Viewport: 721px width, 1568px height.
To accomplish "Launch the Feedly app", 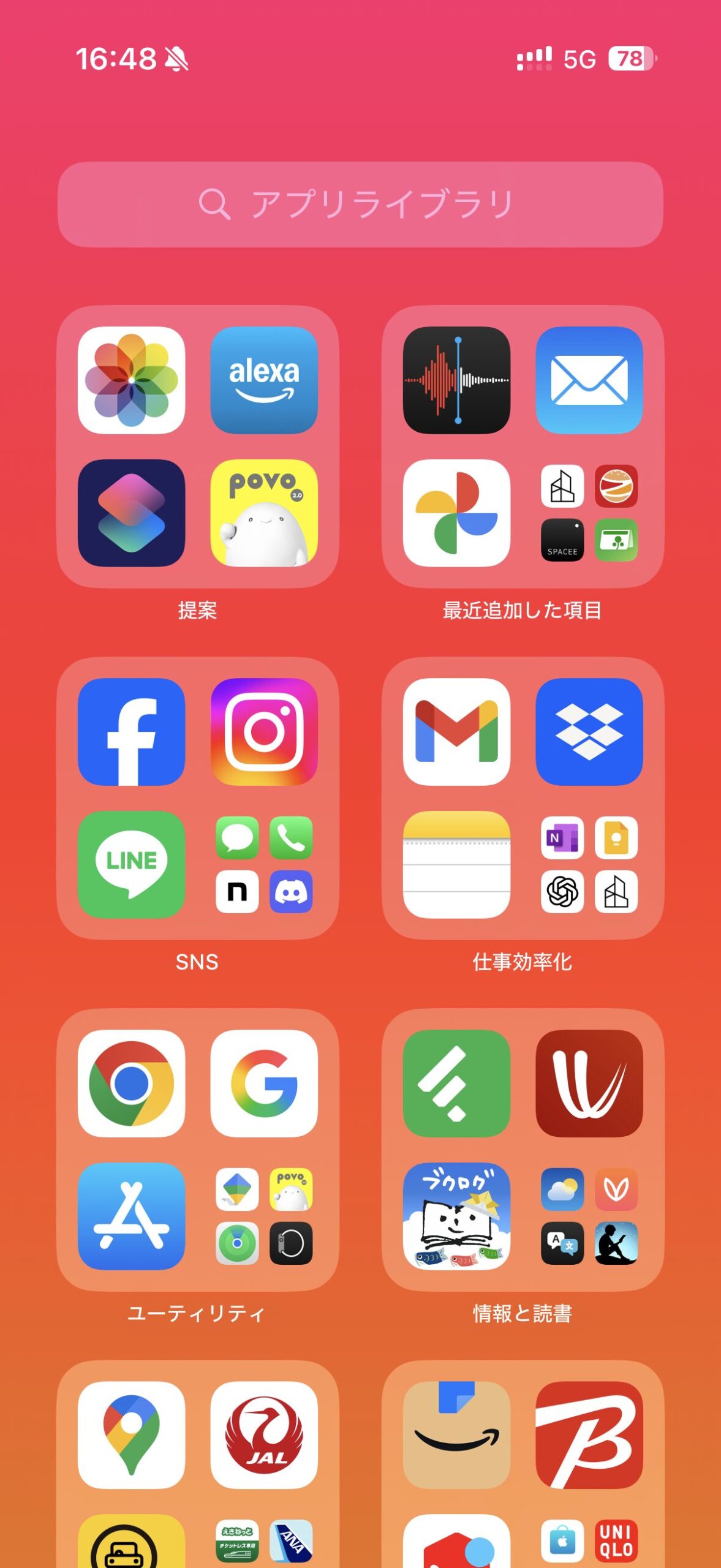I will pyautogui.click(x=456, y=1083).
